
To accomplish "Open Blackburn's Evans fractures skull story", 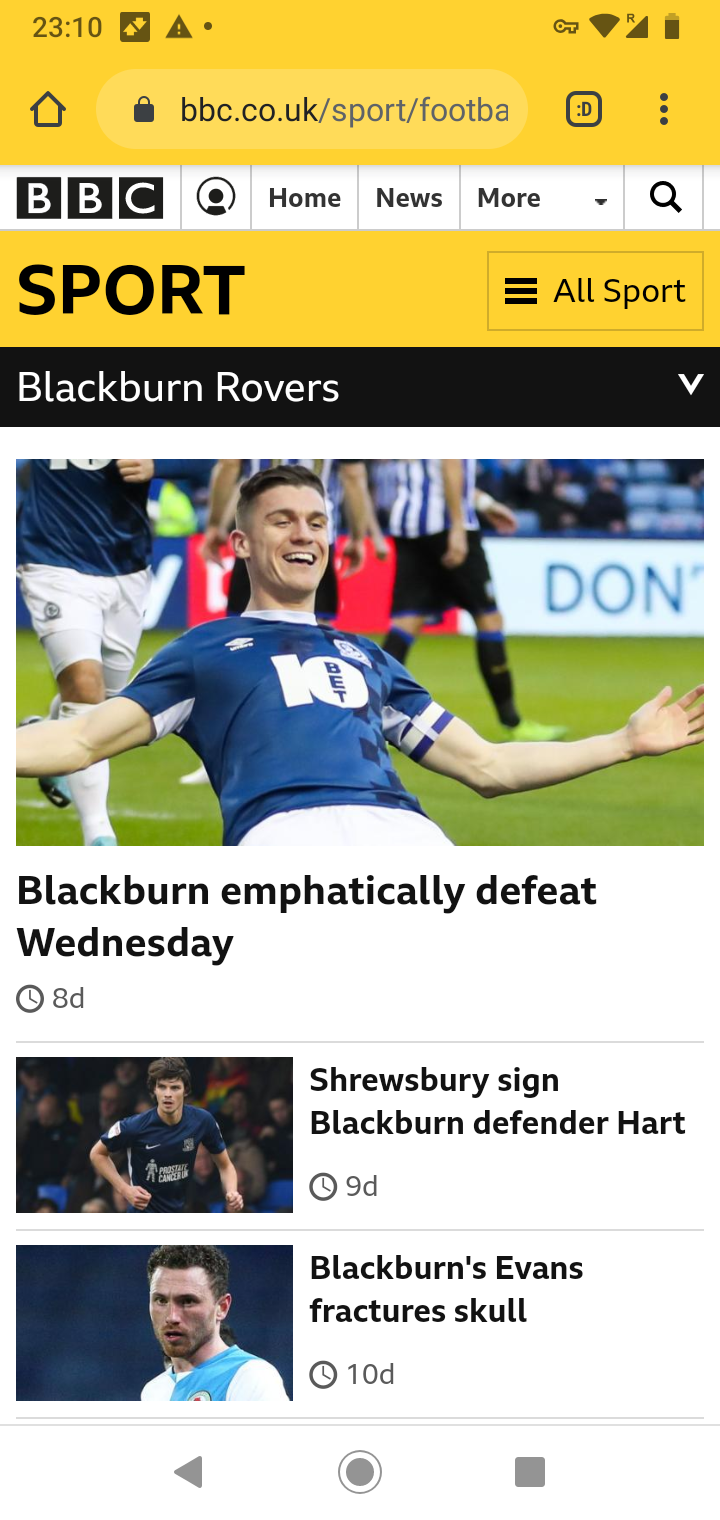I will click(446, 1289).
